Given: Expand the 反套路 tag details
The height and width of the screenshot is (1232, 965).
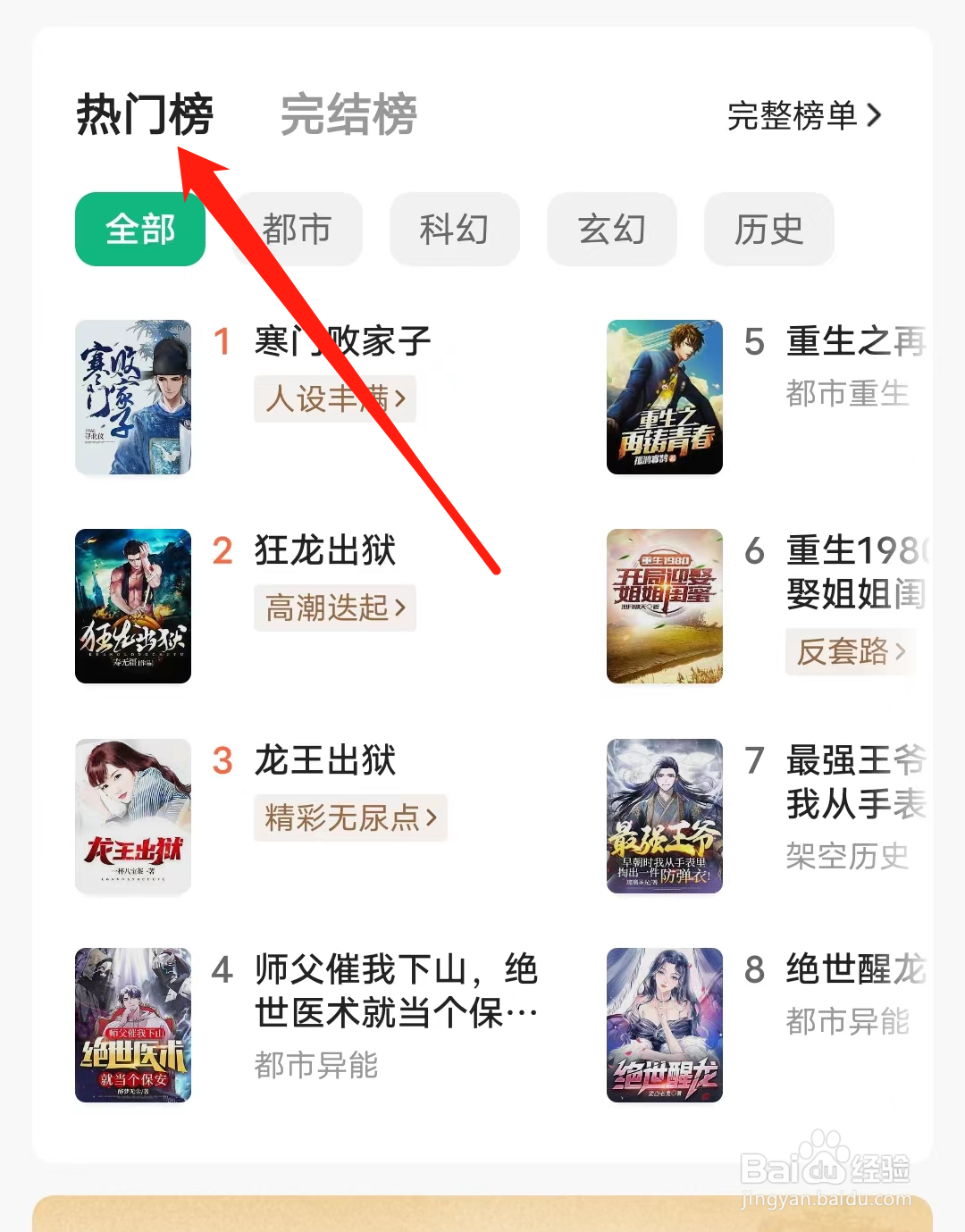Looking at the screenshot, I should [x=850, y=652].
